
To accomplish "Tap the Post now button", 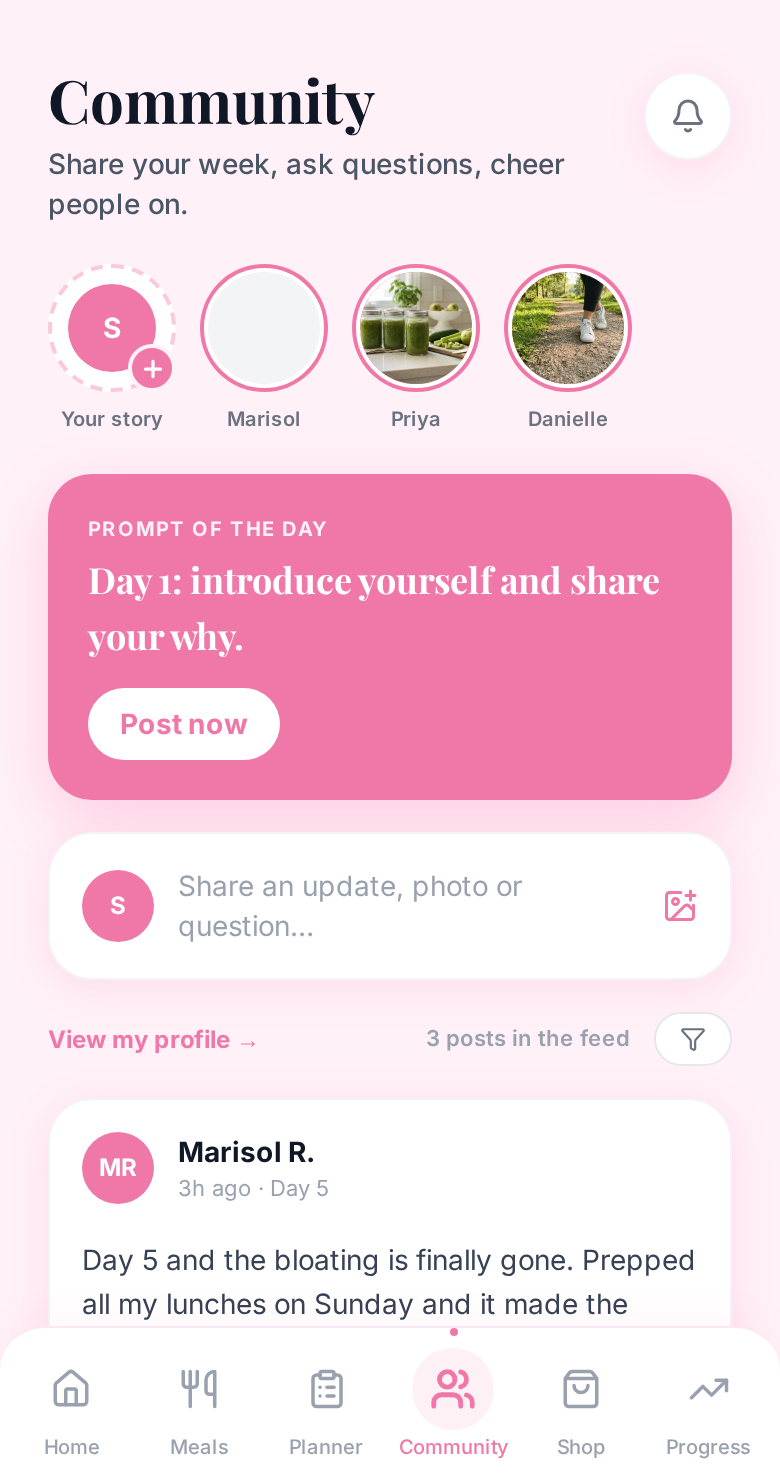I will pos(184,724).
